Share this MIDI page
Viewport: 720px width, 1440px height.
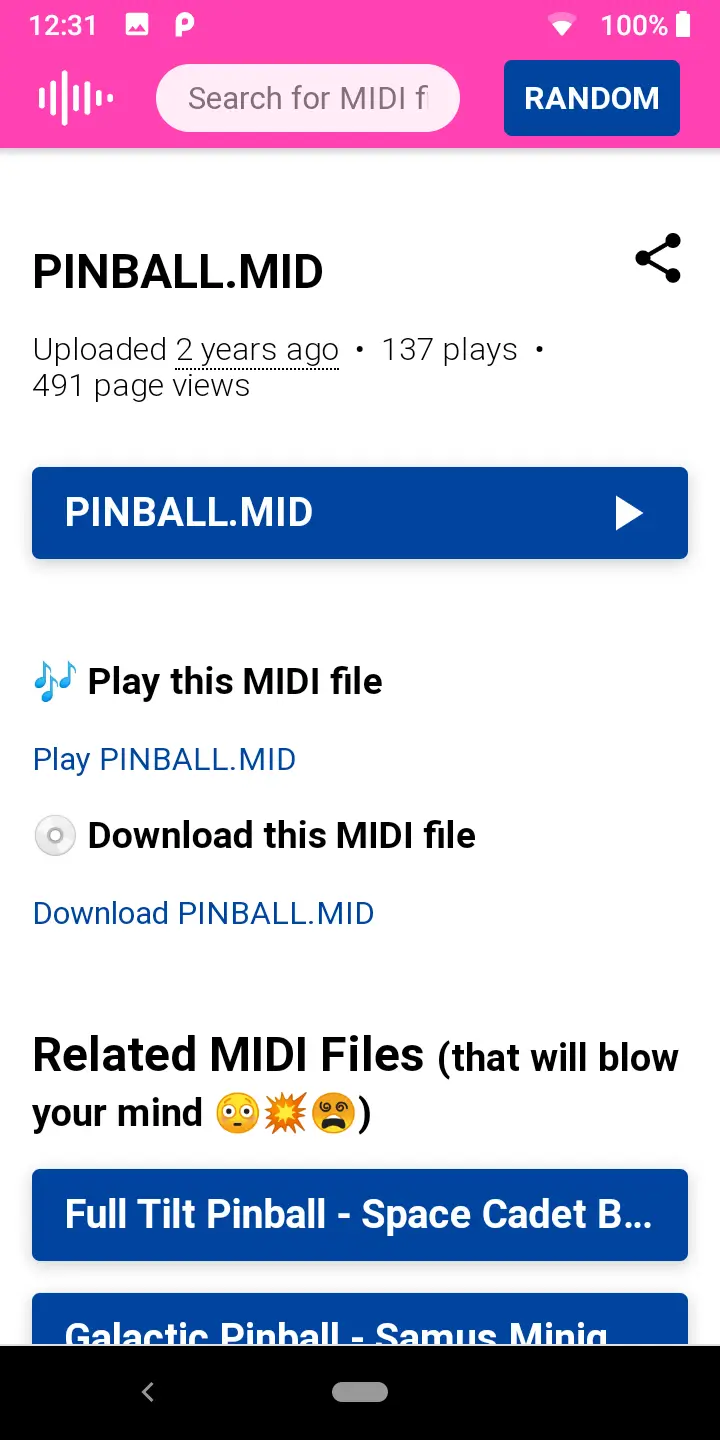[658, 259]
